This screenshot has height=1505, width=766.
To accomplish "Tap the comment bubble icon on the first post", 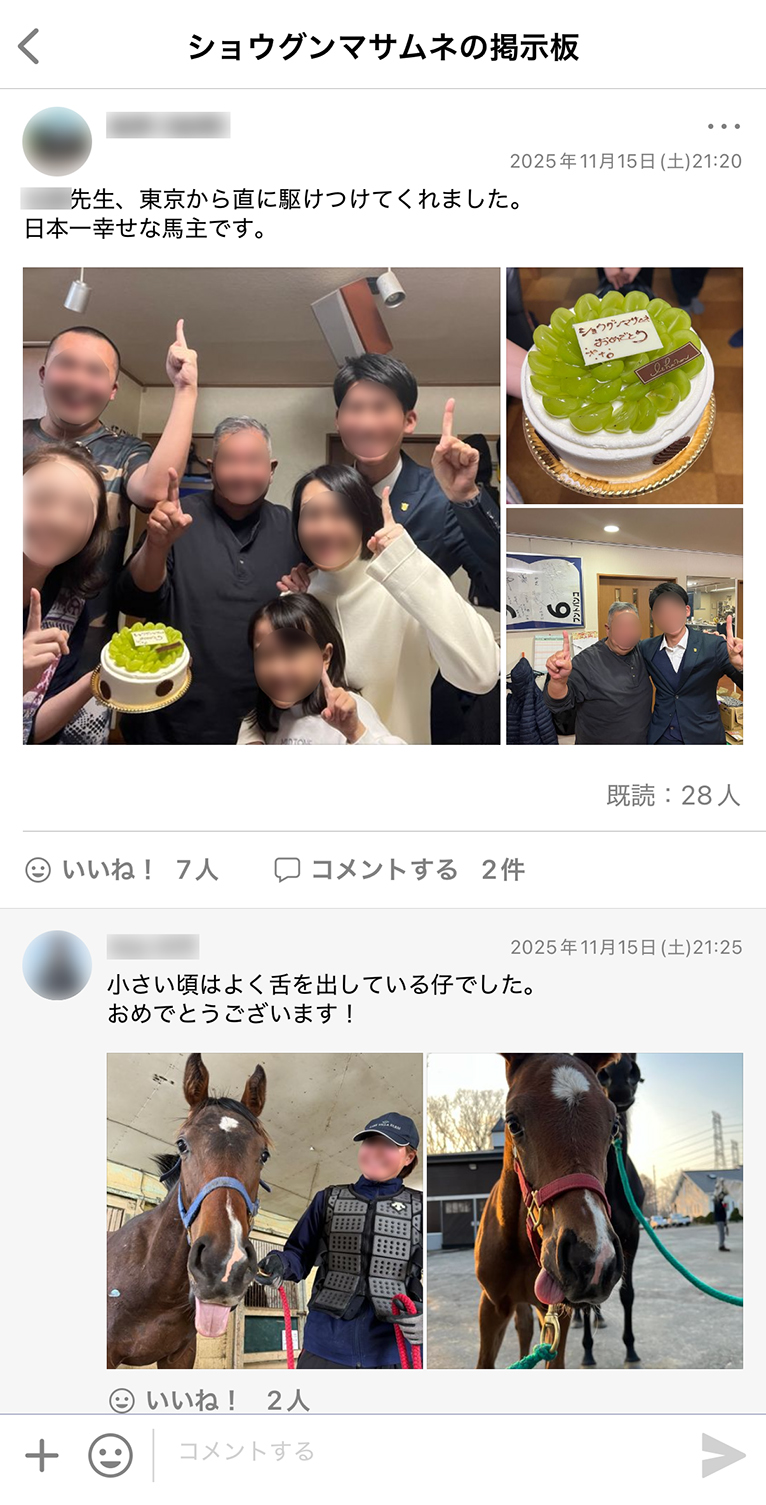I will point(289,870).
